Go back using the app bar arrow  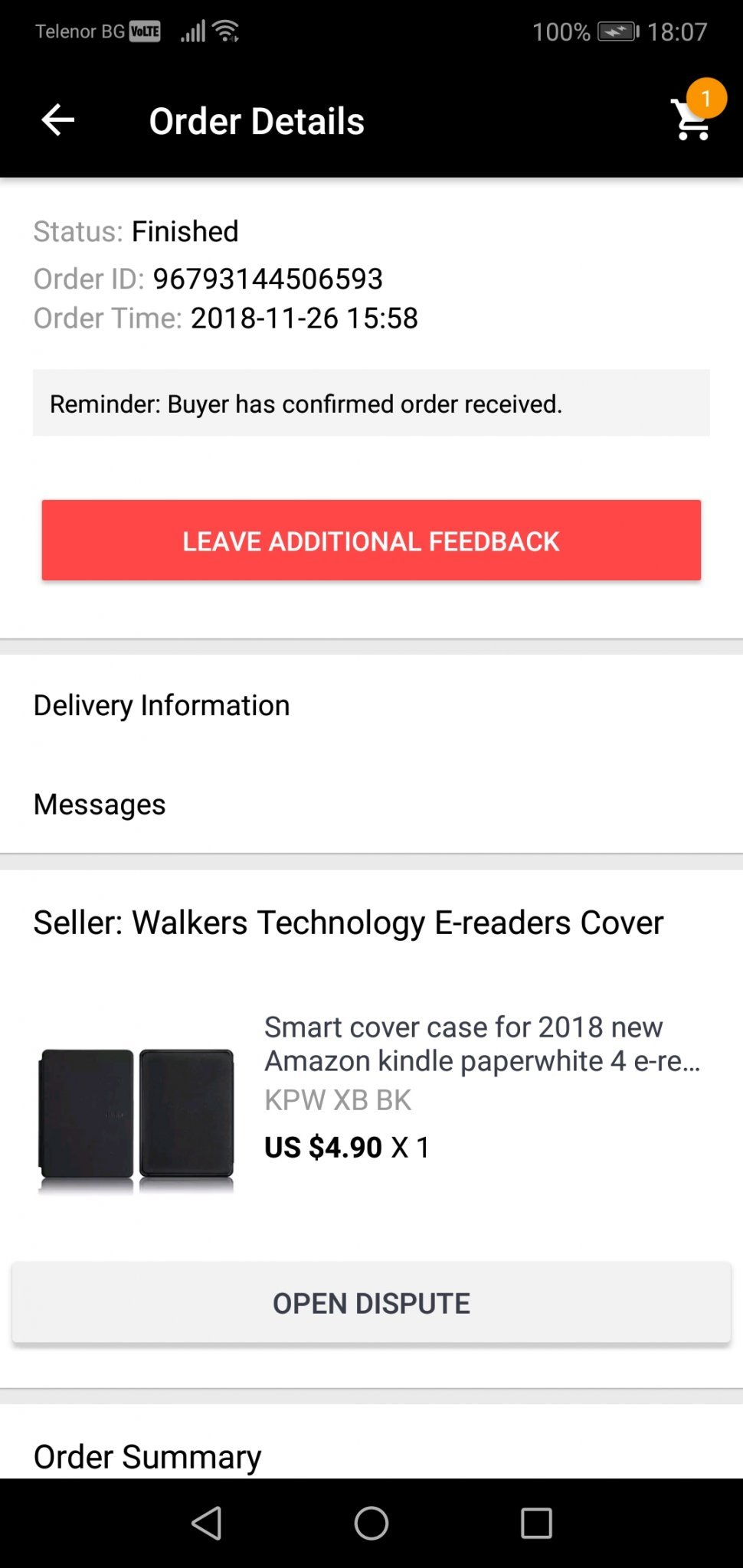pyautogui.click(x=57, y=120)
